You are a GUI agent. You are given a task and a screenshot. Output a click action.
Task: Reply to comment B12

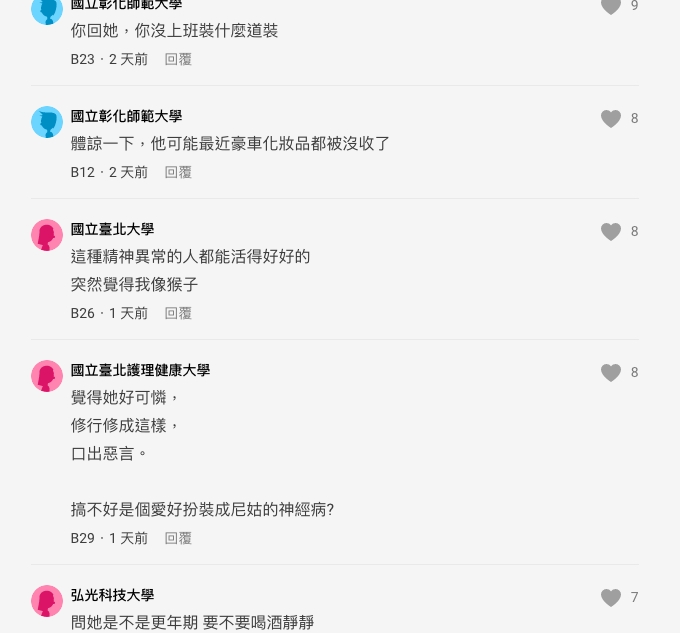click(x=178, y=172)
